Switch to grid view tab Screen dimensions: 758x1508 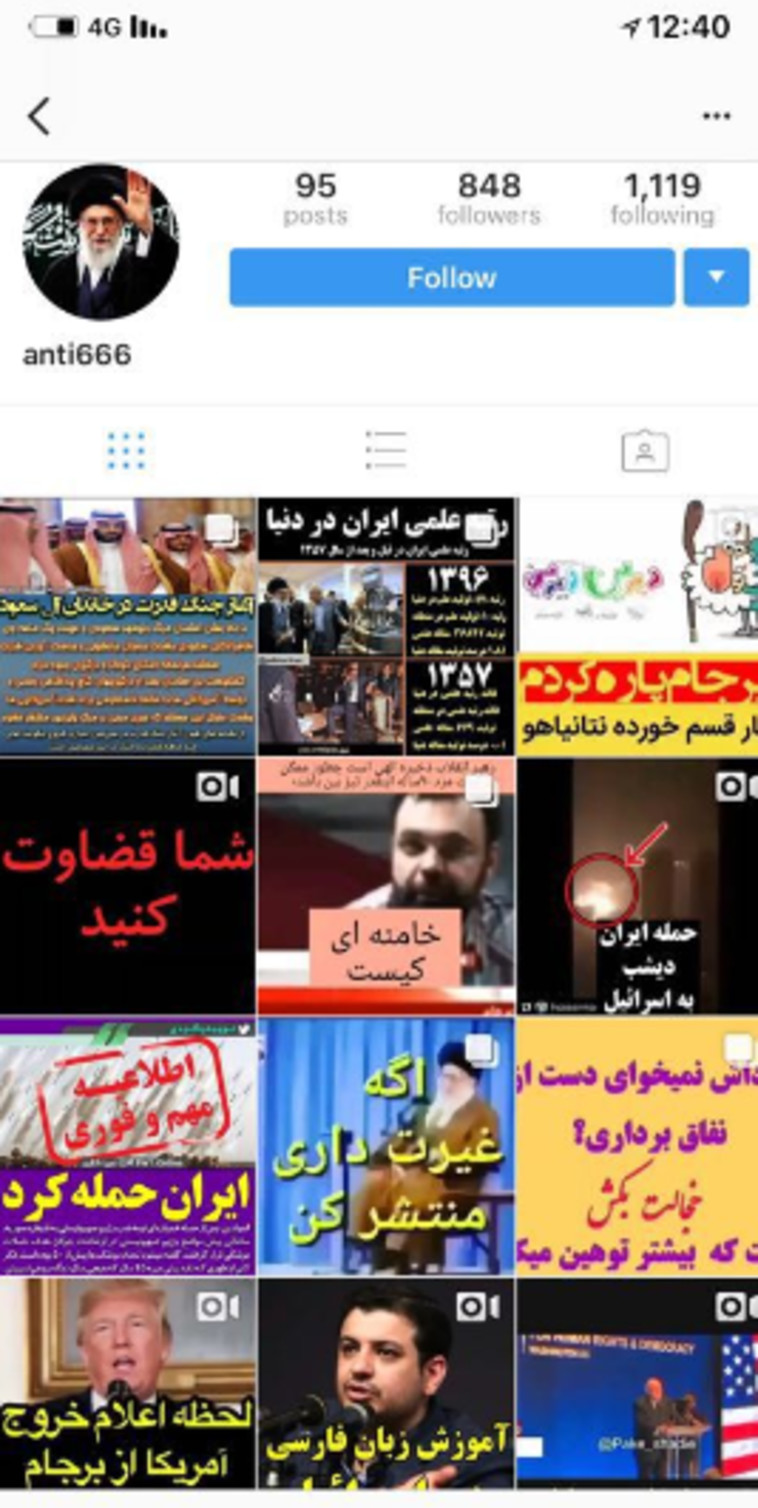click(x=126, y=451)
